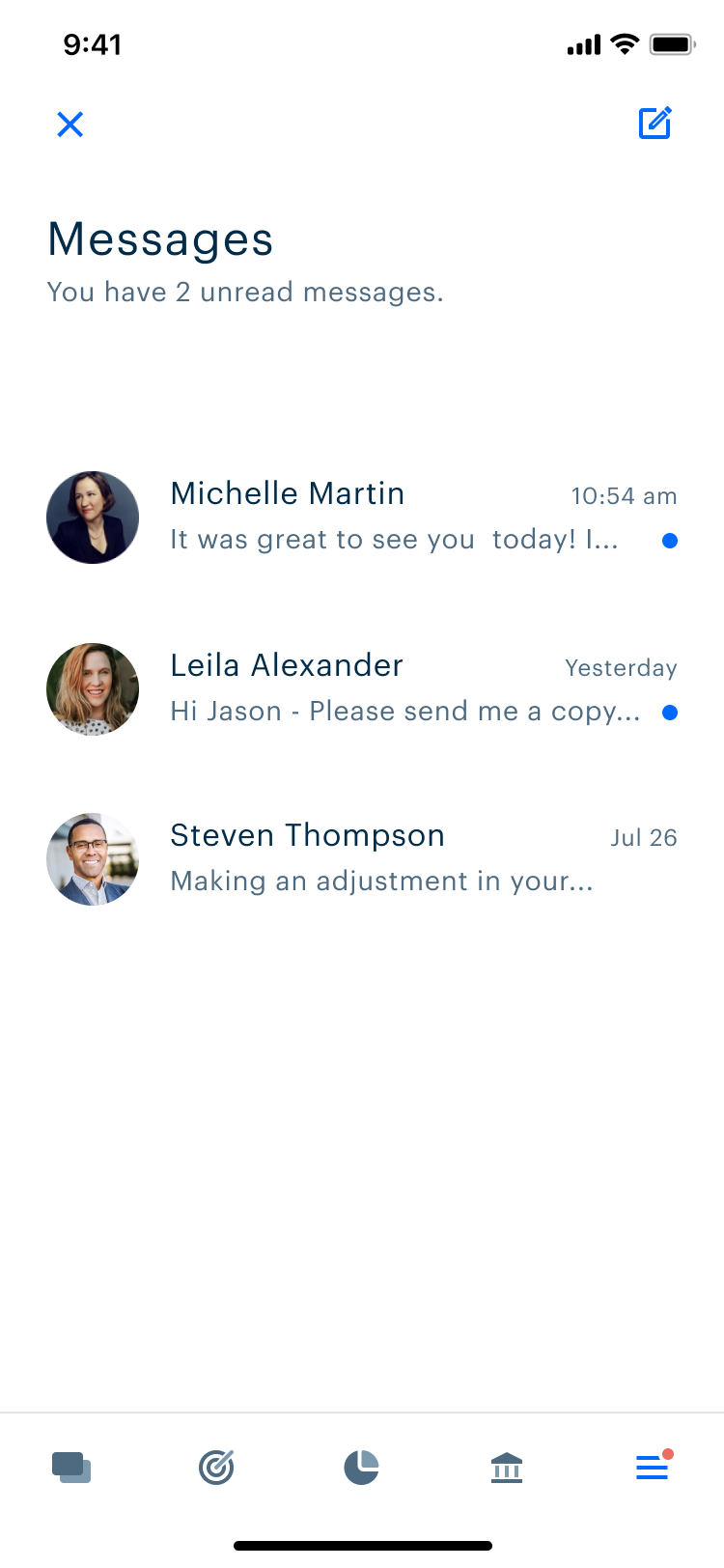Open the hamburger menu tab
The width and height of the screenshot is (724, 1568).
(653, 1468)
